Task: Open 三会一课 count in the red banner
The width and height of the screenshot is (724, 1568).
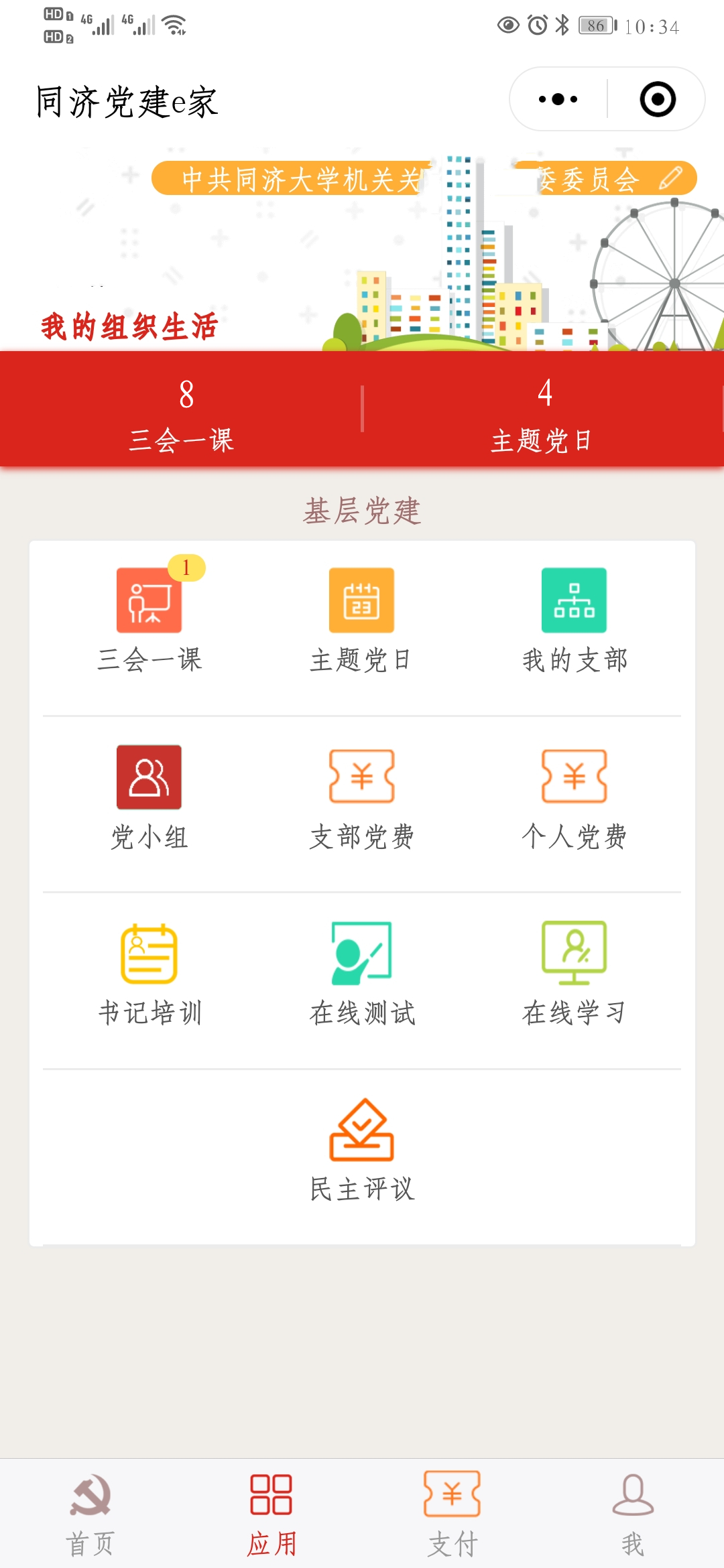Action: (182, 412)
